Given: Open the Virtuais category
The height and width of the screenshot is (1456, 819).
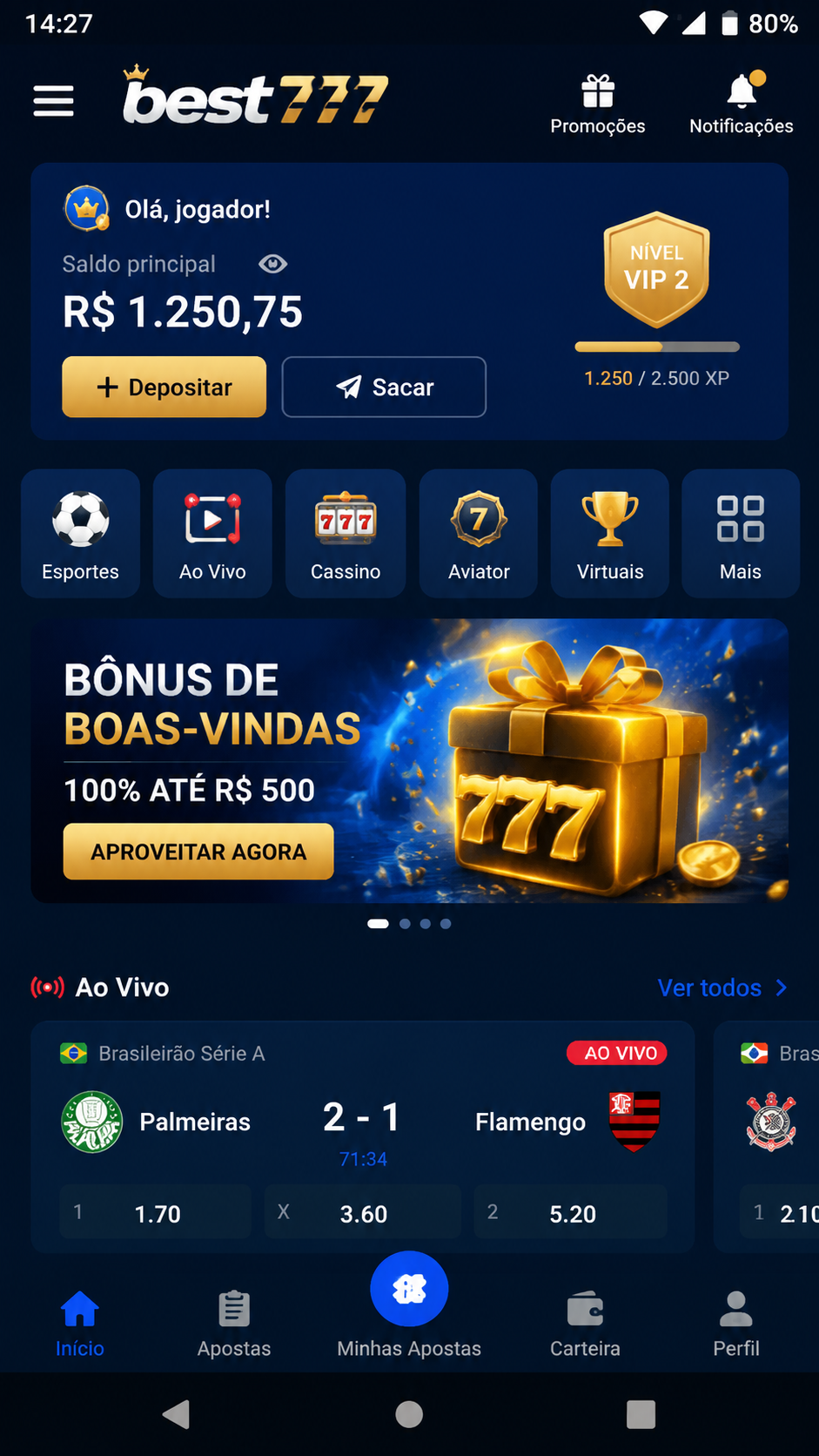Looking at the screenshot, I should coord(610,534).
